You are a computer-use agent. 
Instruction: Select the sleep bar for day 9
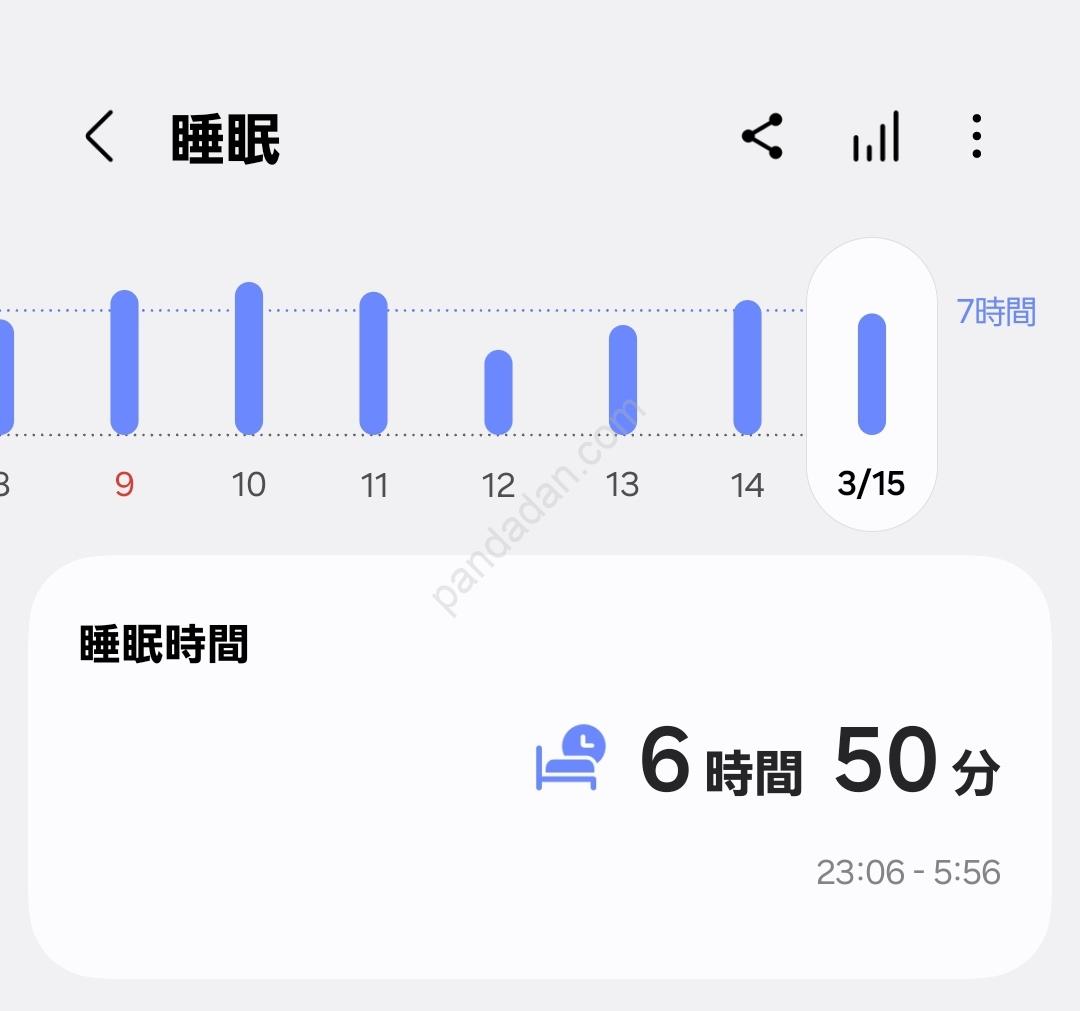[x=124, y=363]
